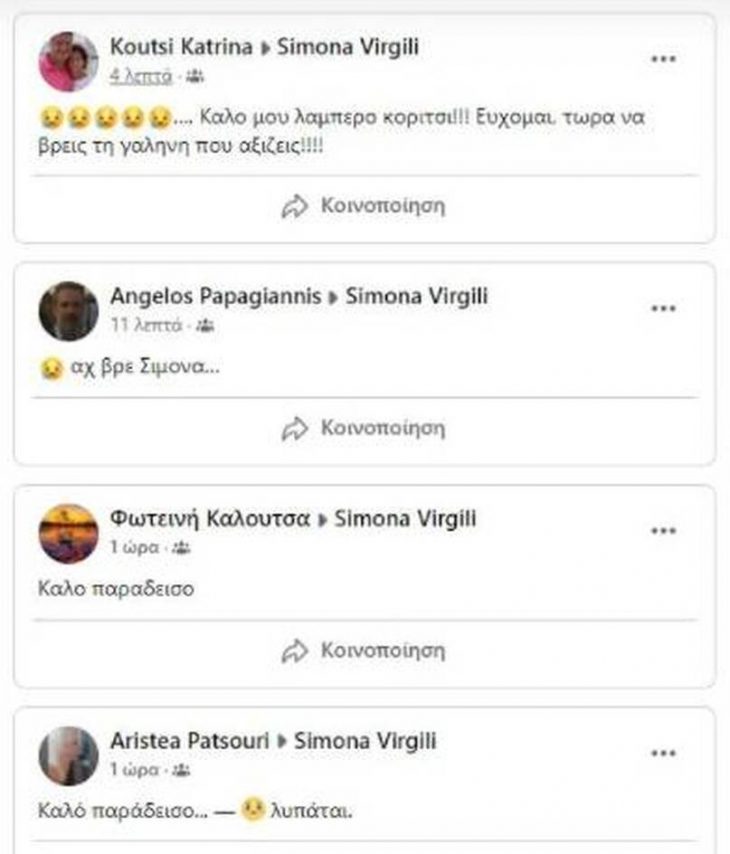Open Φωτεινή Καλουτσα's profile name link

tap(208, 519)
